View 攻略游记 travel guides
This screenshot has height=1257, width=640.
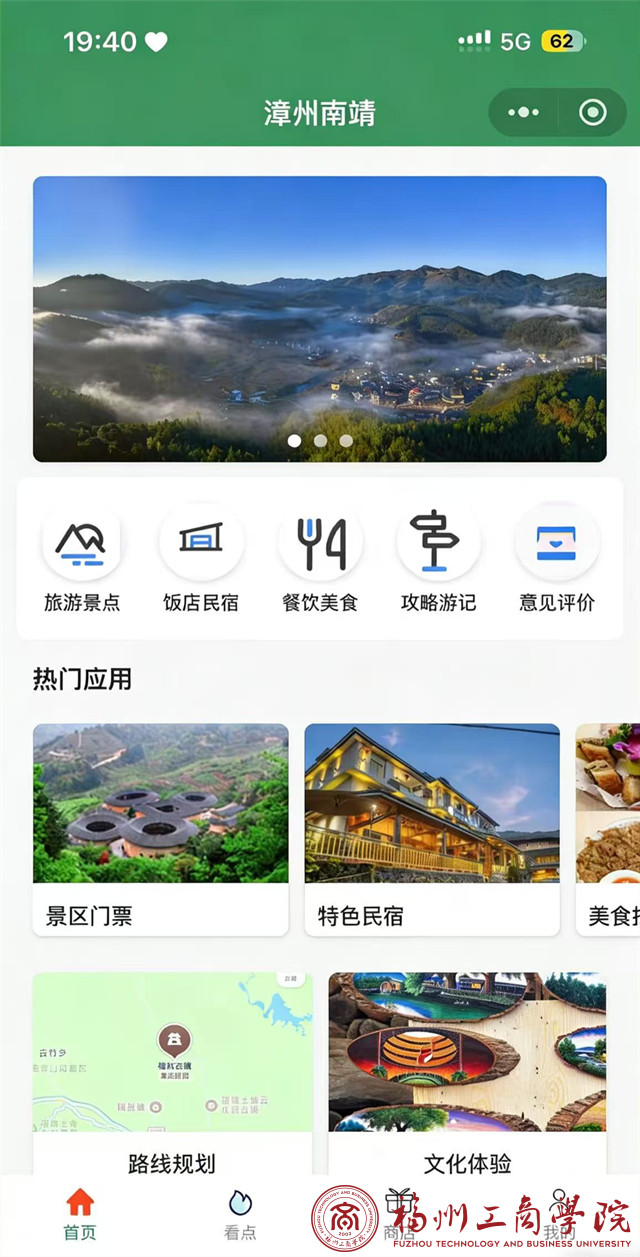(x=438, y=558)
